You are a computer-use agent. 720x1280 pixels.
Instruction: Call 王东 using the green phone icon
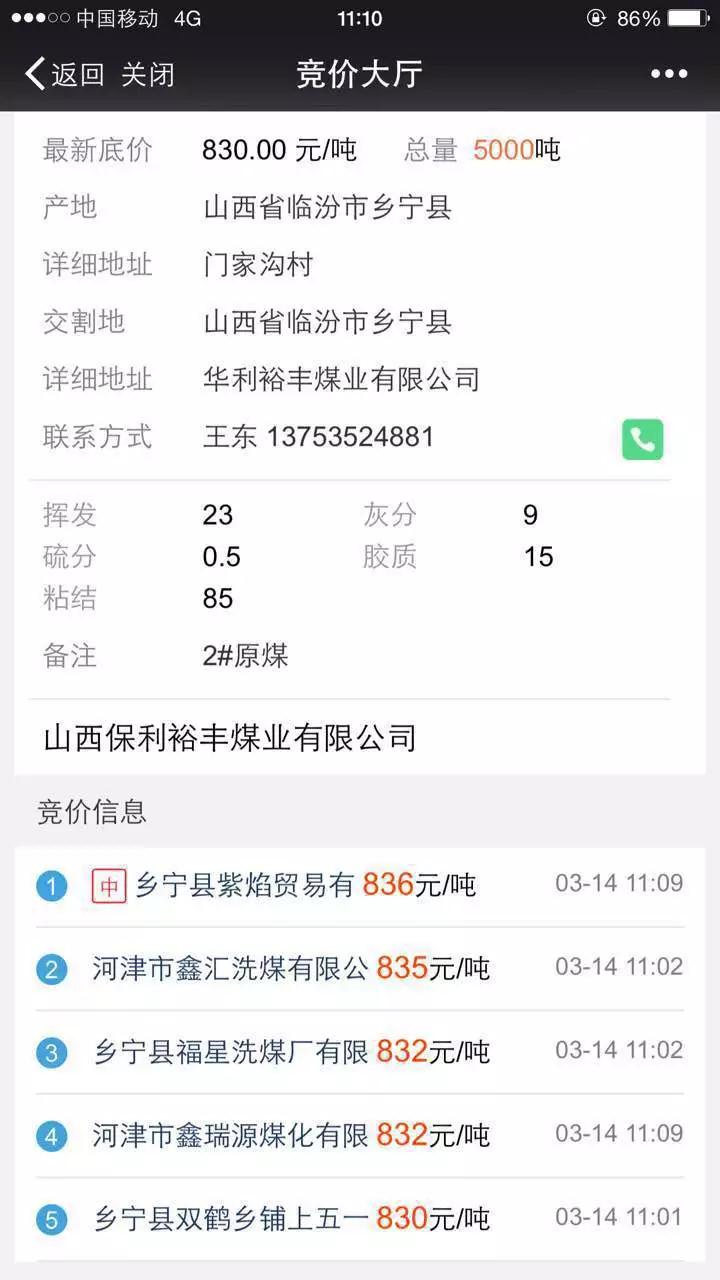[642, 439]
